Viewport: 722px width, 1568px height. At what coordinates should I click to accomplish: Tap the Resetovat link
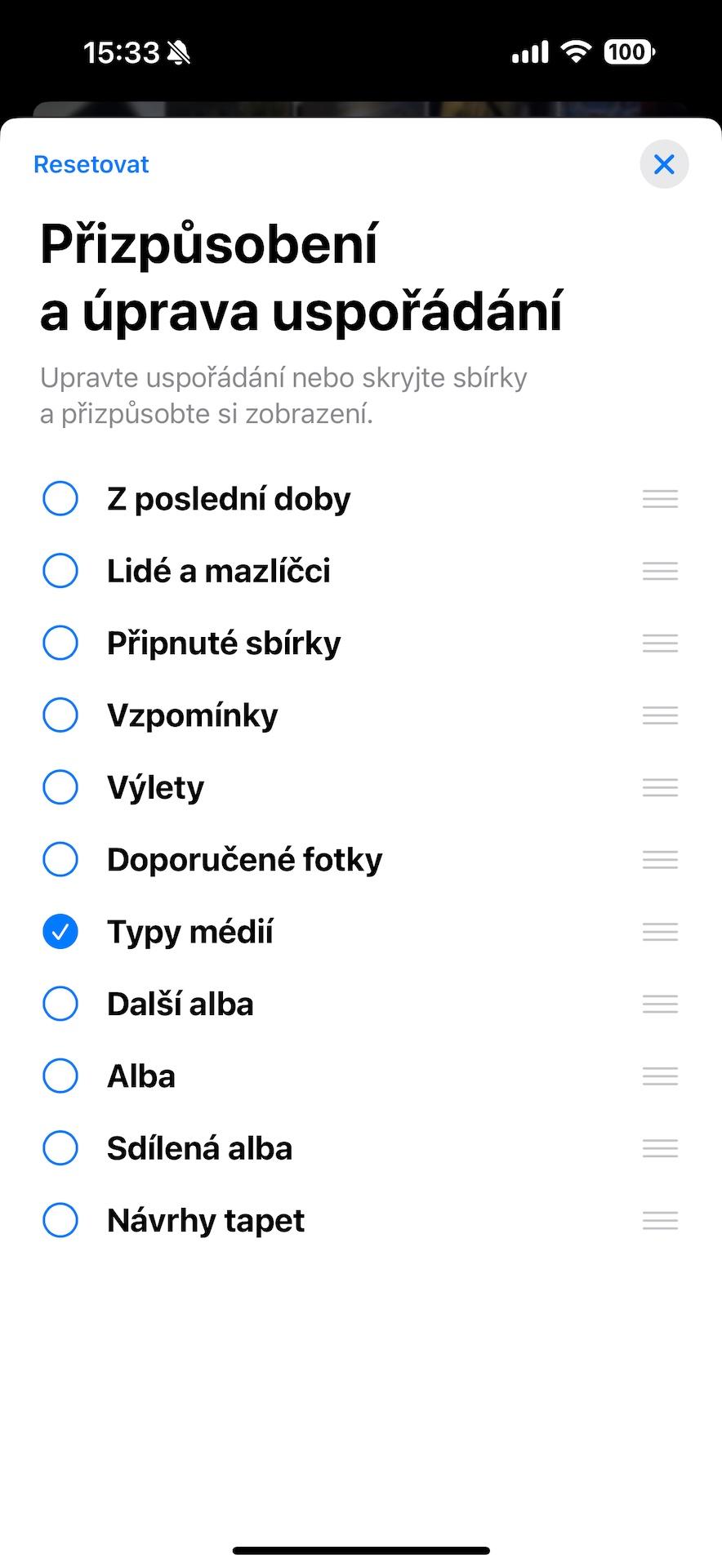click(x=91, y=164)
